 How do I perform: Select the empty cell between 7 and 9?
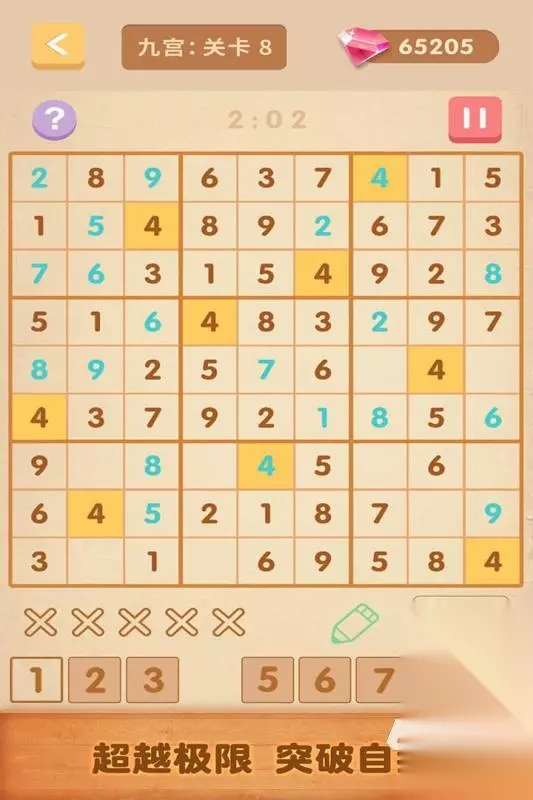click(436, 513)
